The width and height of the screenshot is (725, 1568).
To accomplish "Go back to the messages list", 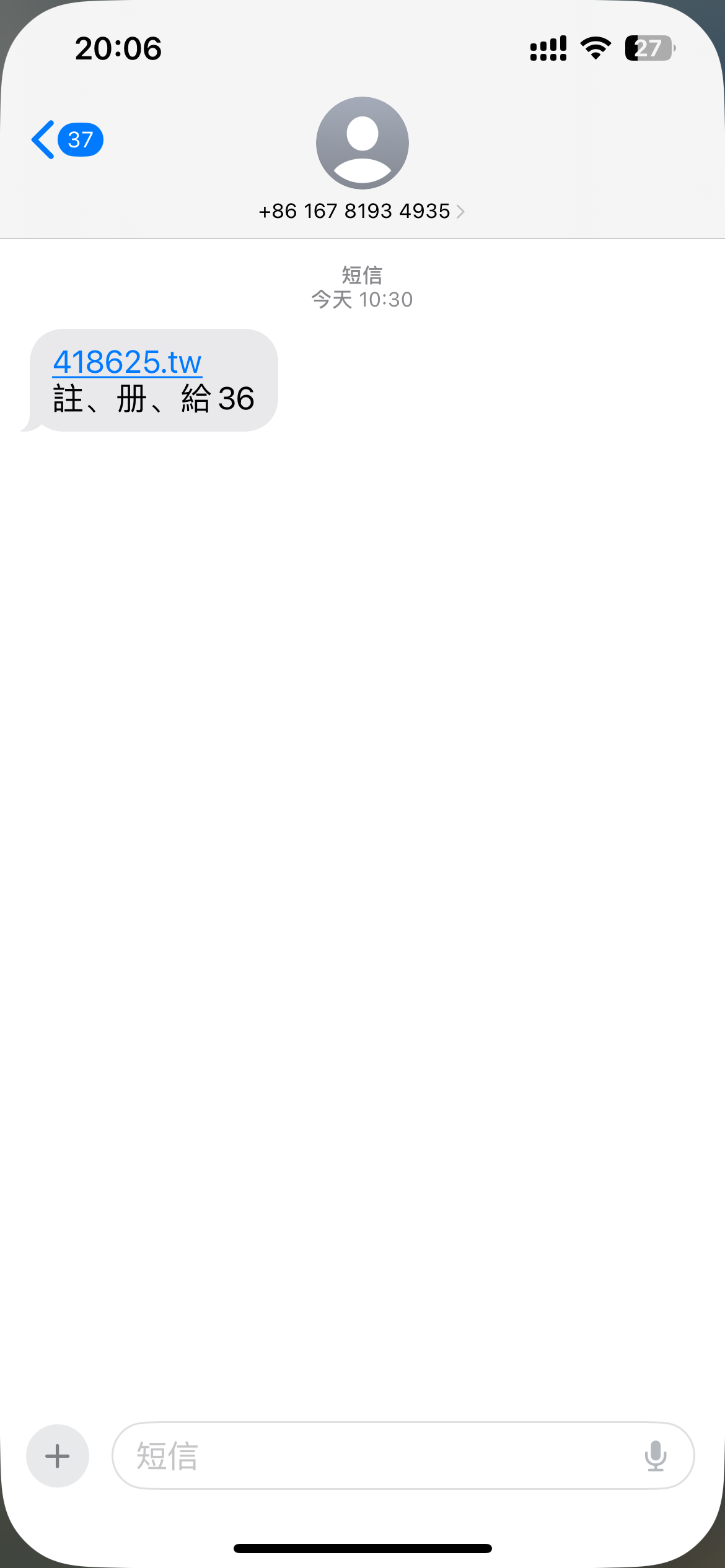I will pyautogui.click(x=65, y=140).
